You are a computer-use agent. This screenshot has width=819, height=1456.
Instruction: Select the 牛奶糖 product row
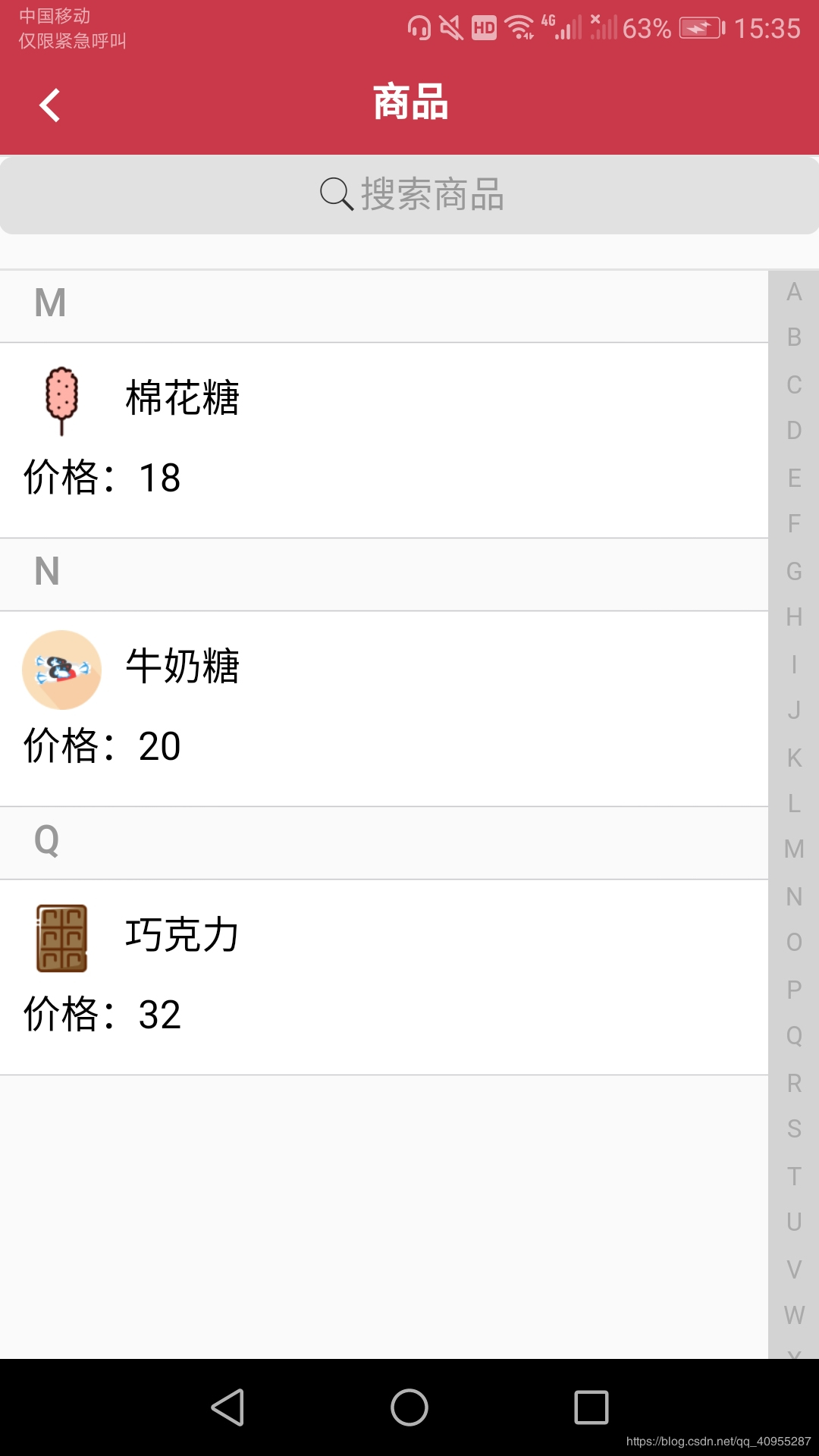(x=379, y=705)
